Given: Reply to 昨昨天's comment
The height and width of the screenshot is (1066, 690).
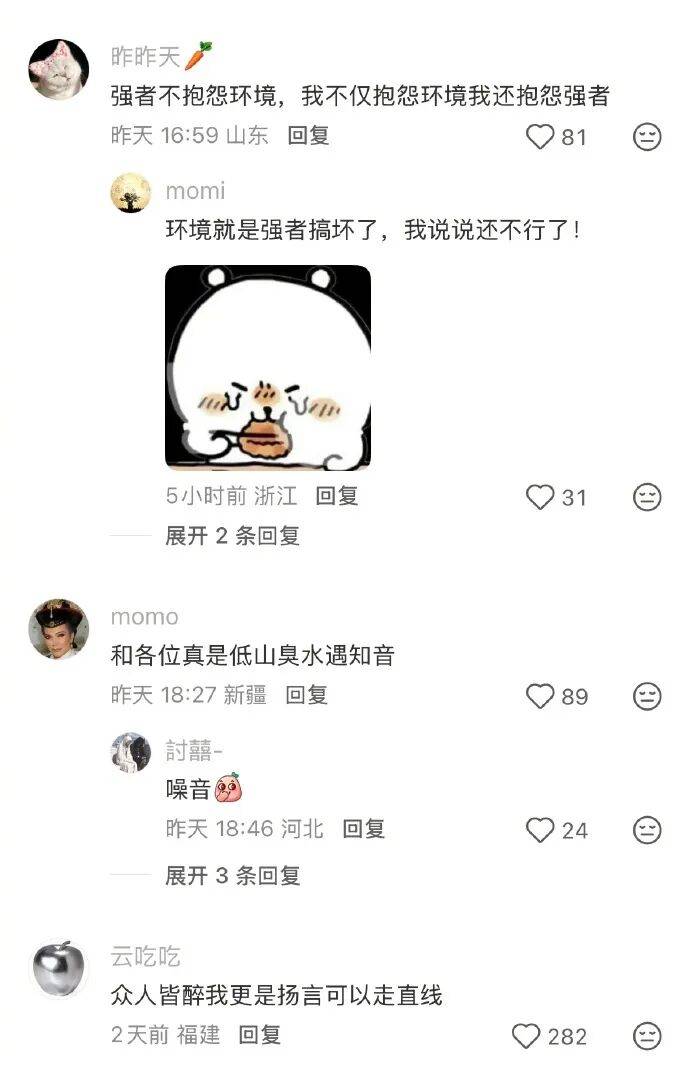Looking at the screenshot, I should 308,136.
